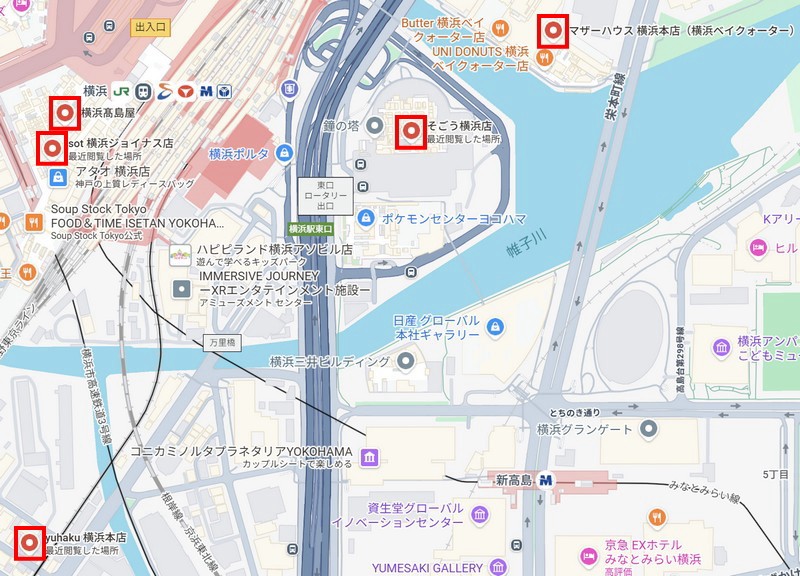The width and height of the screenshot is (800, 576).
Task: Tap the yuhaku 横浜本店 pin
Action: [x=30, y=543]
